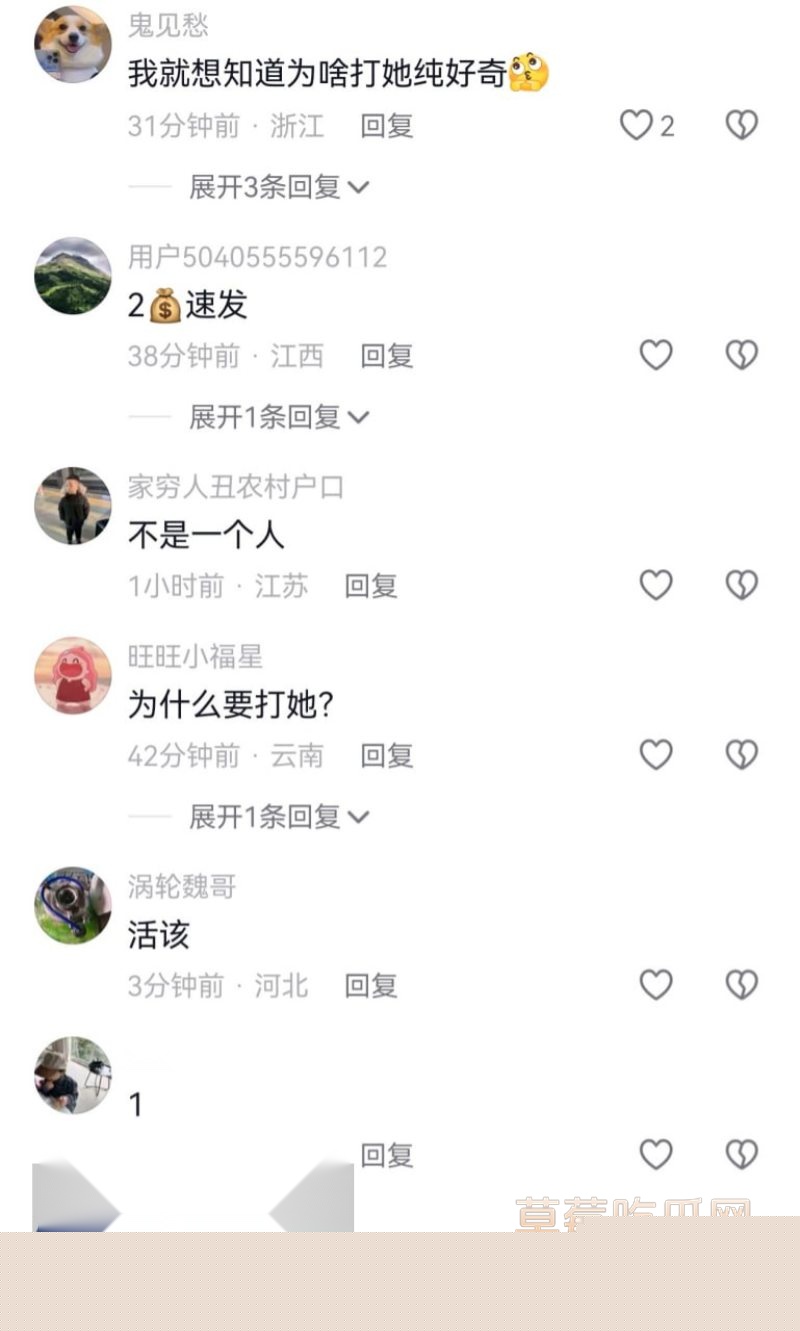Click the dislike icon on 旺旺小福星's comment
This screenshot has height=1331, width=800.
(739, 755)
